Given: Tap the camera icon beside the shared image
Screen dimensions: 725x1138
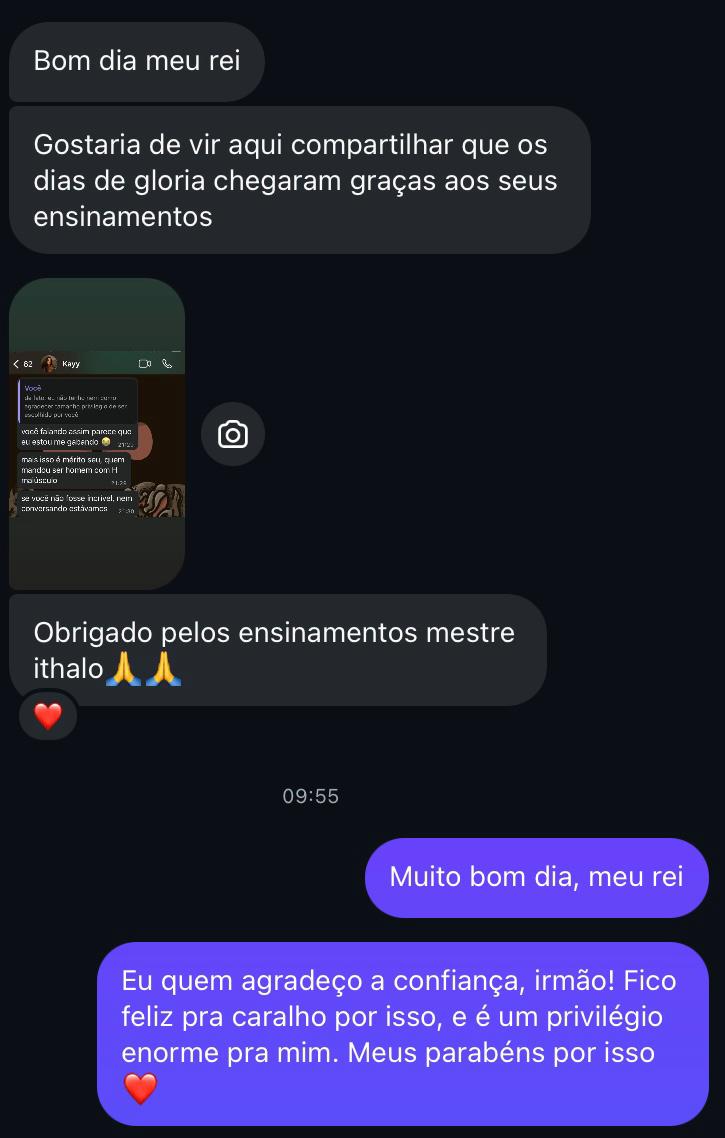Looking at the screenshot, I should pos(233,434).
